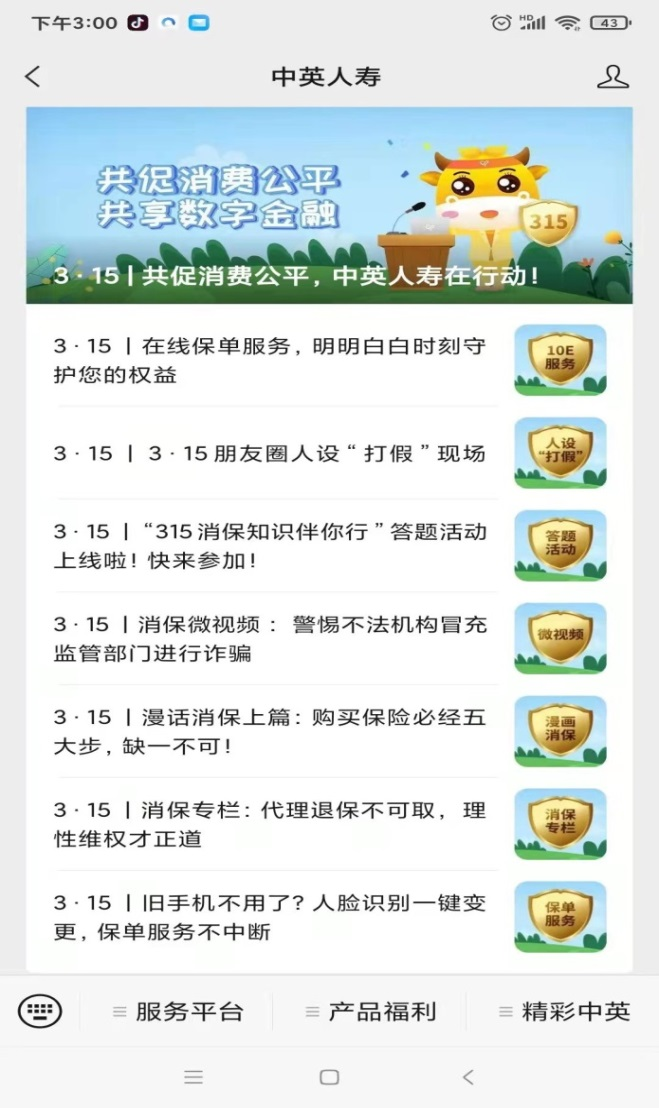Image resolution: width=659 pixels, height=1108 pixels.
Task: Open the 共促消费公平 3·15 banner article
Action: (x=329, y=205)
